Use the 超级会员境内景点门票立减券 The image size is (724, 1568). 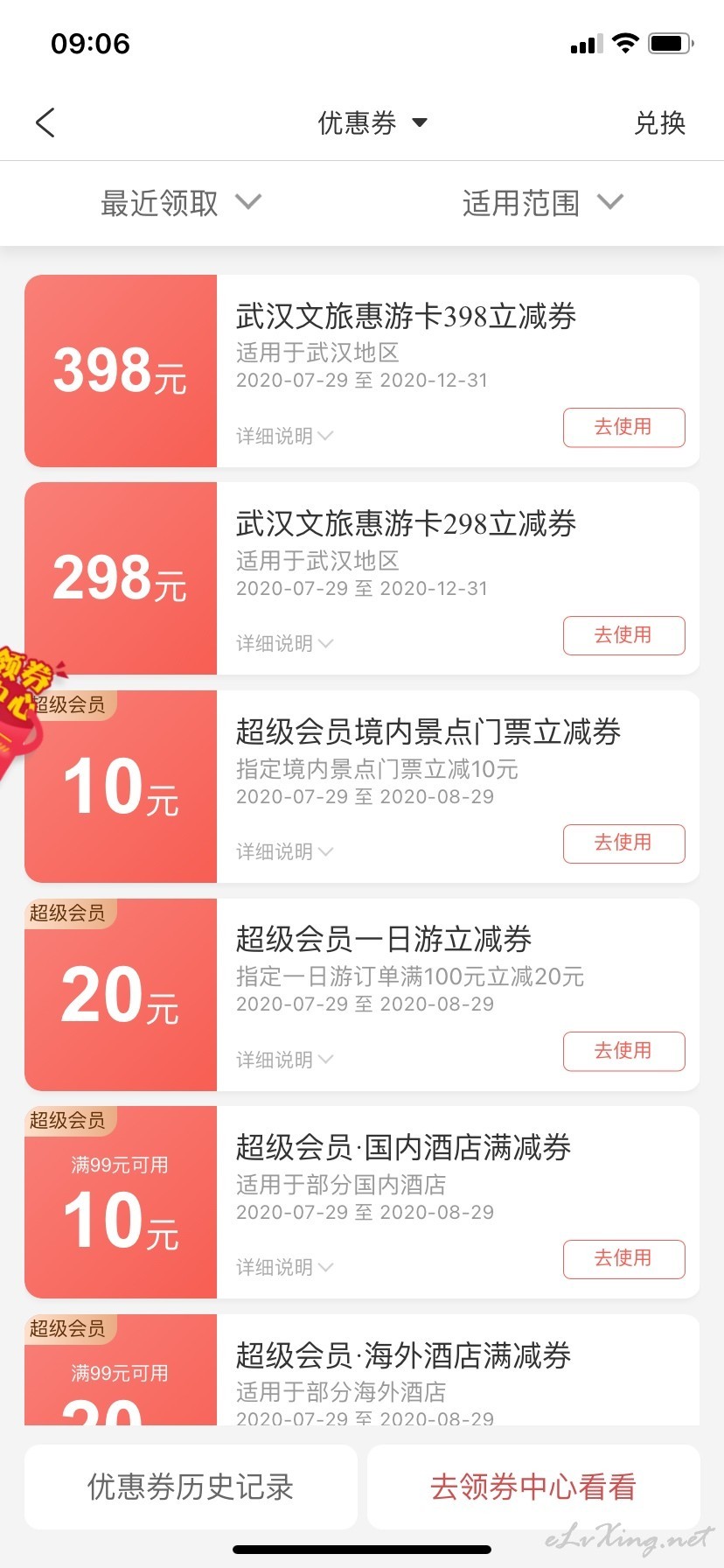click(x=623, y=843)
